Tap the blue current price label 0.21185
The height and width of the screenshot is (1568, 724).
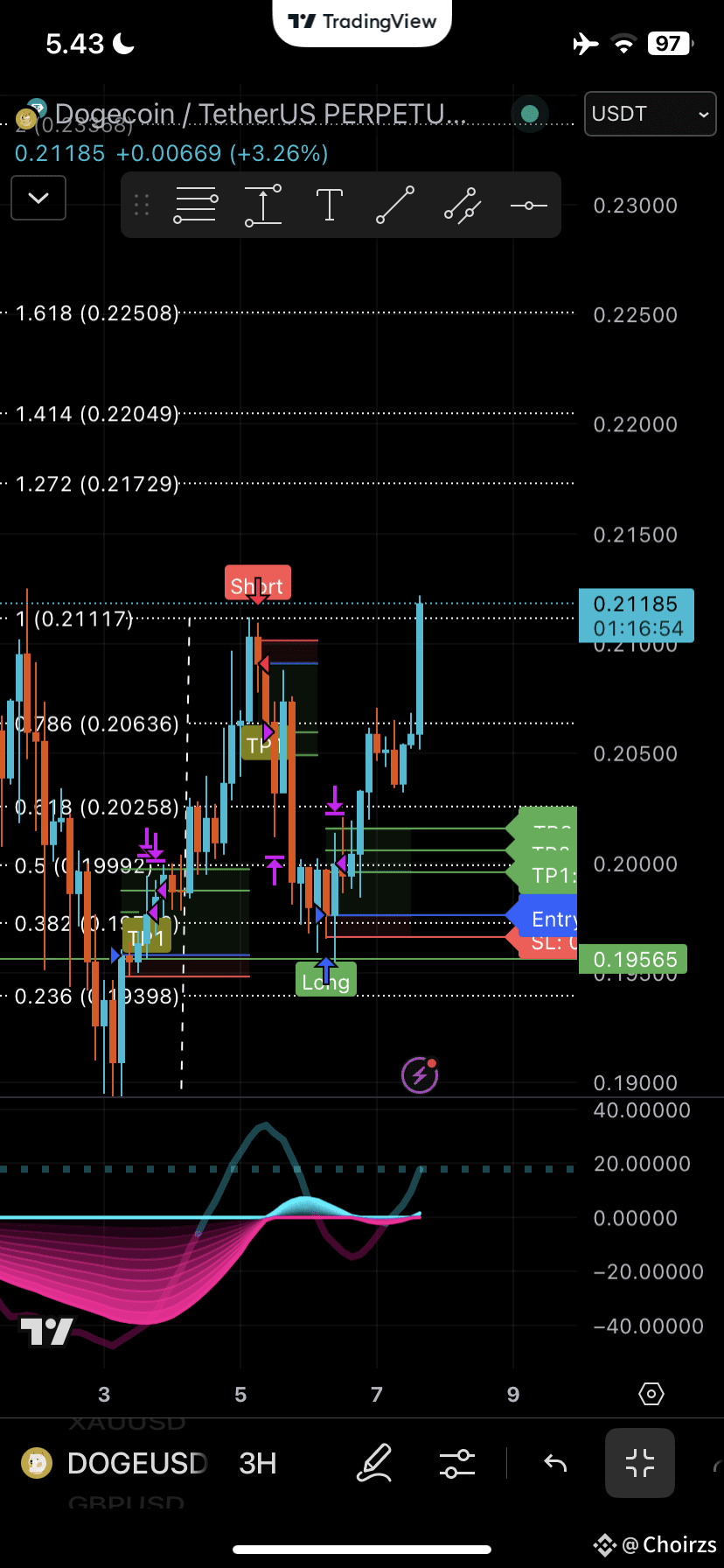[636, 615]
